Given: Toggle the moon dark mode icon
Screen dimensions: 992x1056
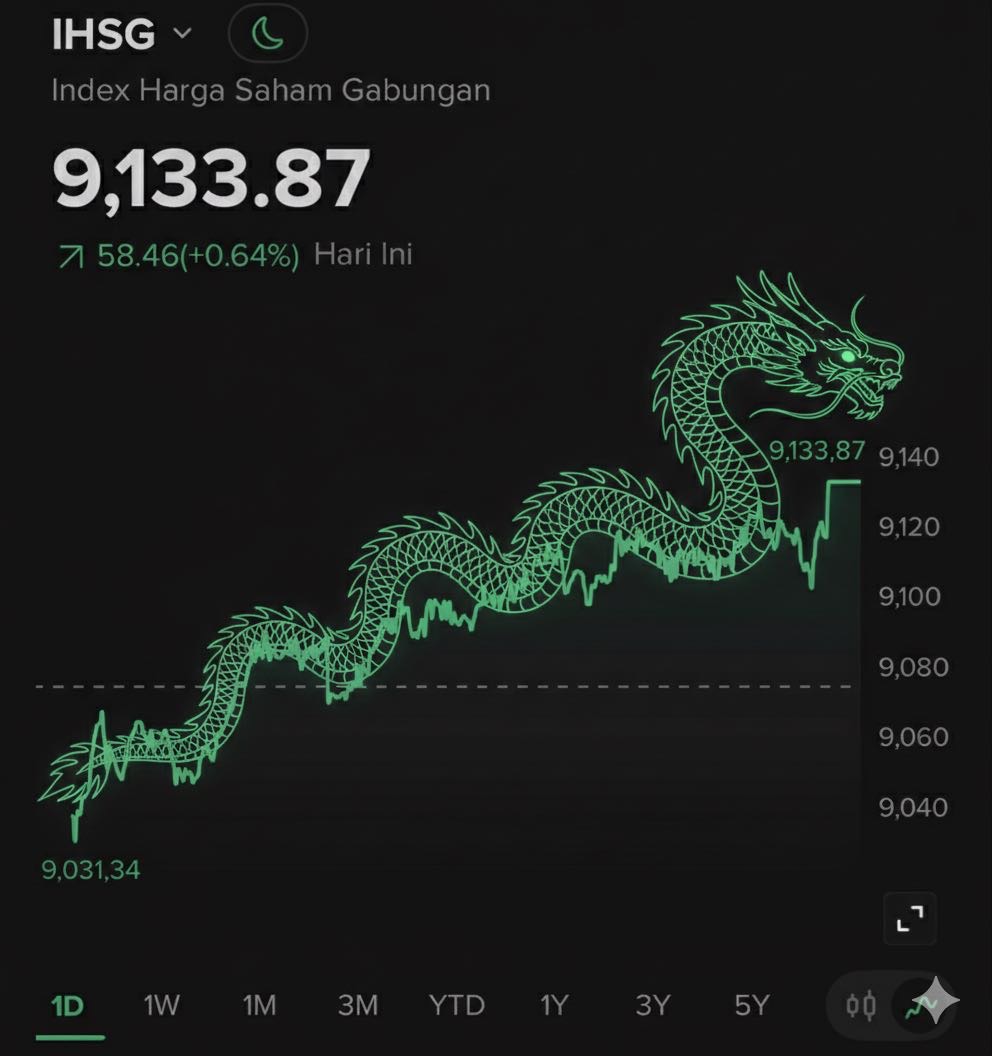Looking at the screenshot, I should point(267,35).
